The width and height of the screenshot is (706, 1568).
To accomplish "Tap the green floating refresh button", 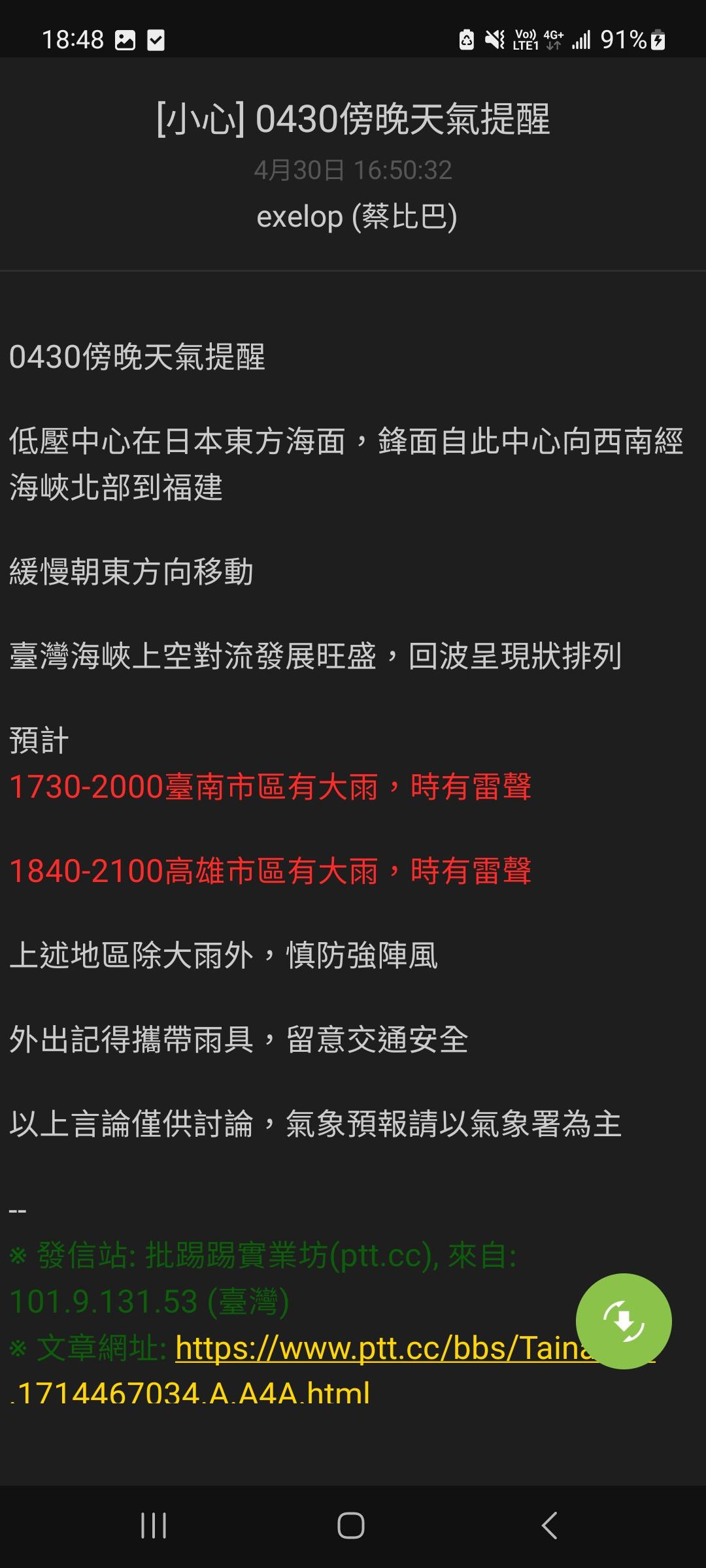I will (623, 1321).
